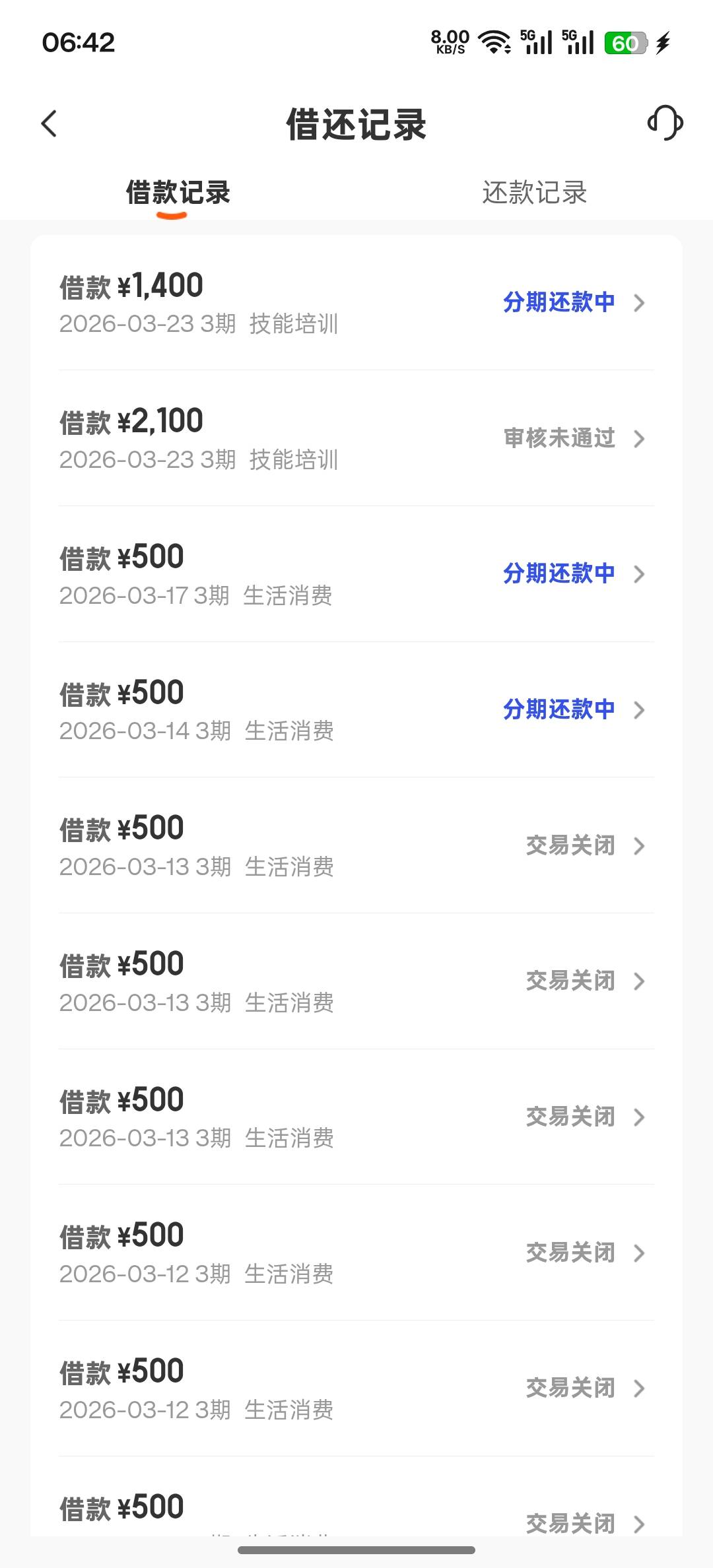Select the 借款记录 tab
This screenshot has height=1568, width=713.
pos(178,193)
